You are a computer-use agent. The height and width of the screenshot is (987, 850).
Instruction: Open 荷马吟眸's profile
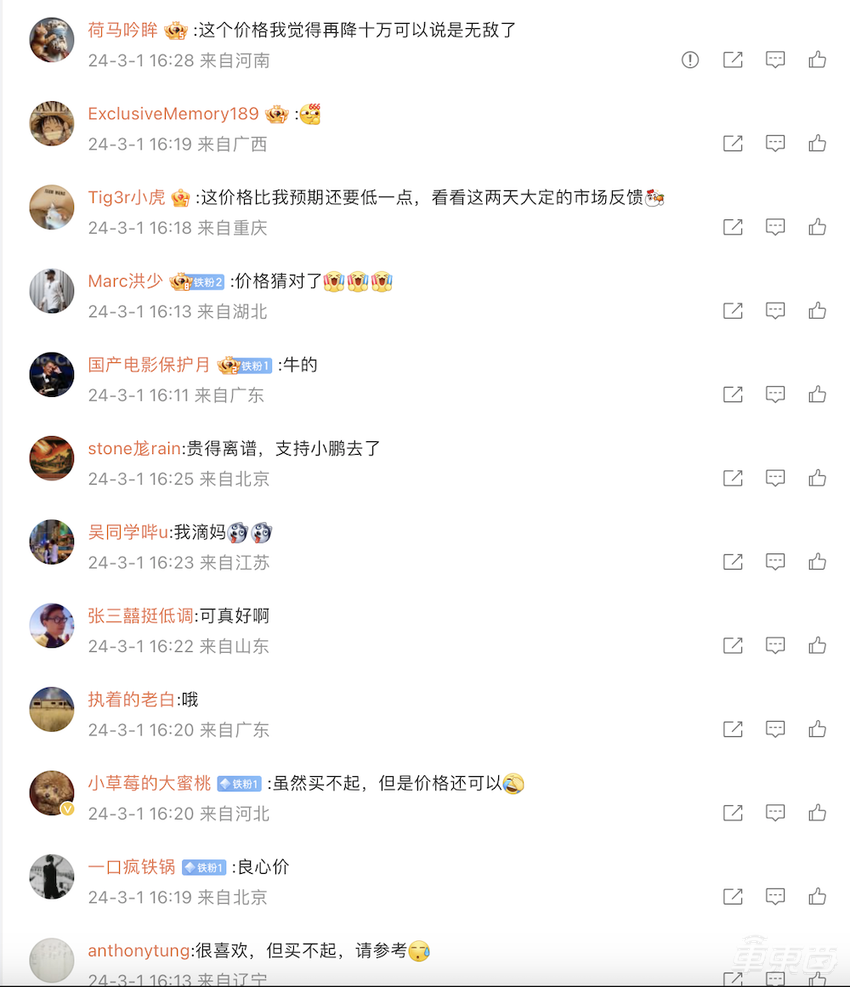[121, 30]
